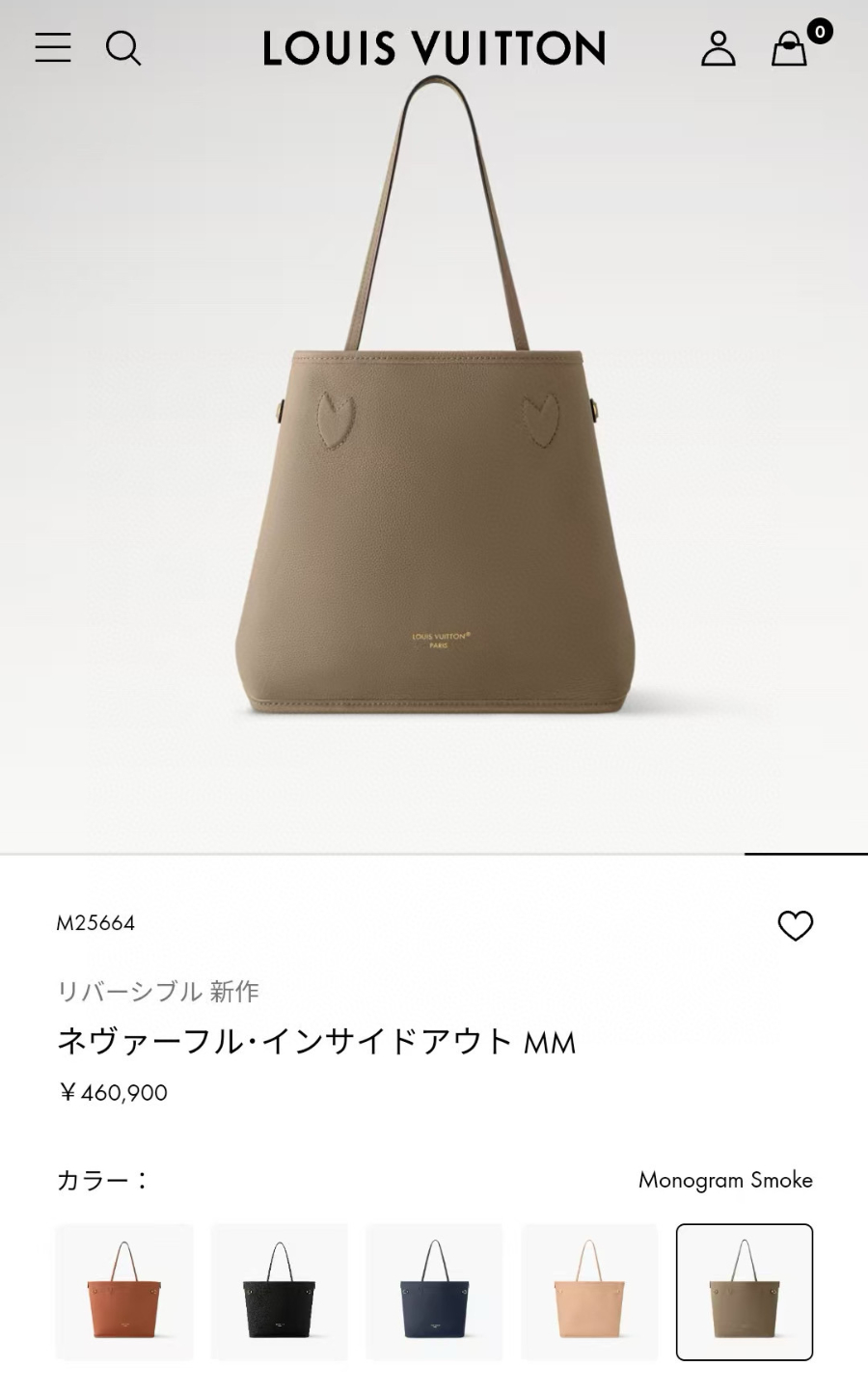This screenshot has width=868, height=1394.
Task: Select the black color variant
Action: tap(279, 1291)
